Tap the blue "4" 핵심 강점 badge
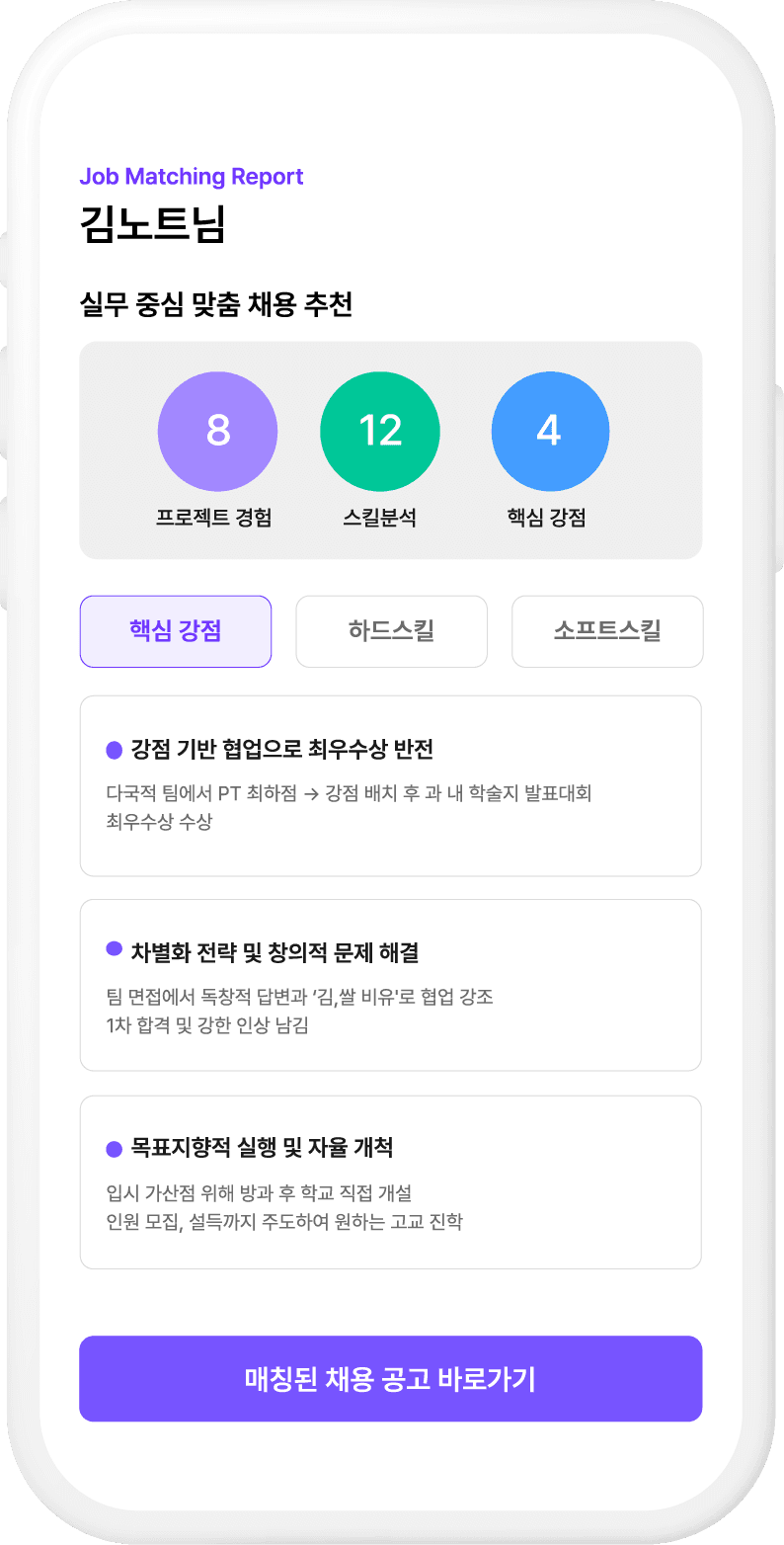784x1545 pixels. coord(550,432)
